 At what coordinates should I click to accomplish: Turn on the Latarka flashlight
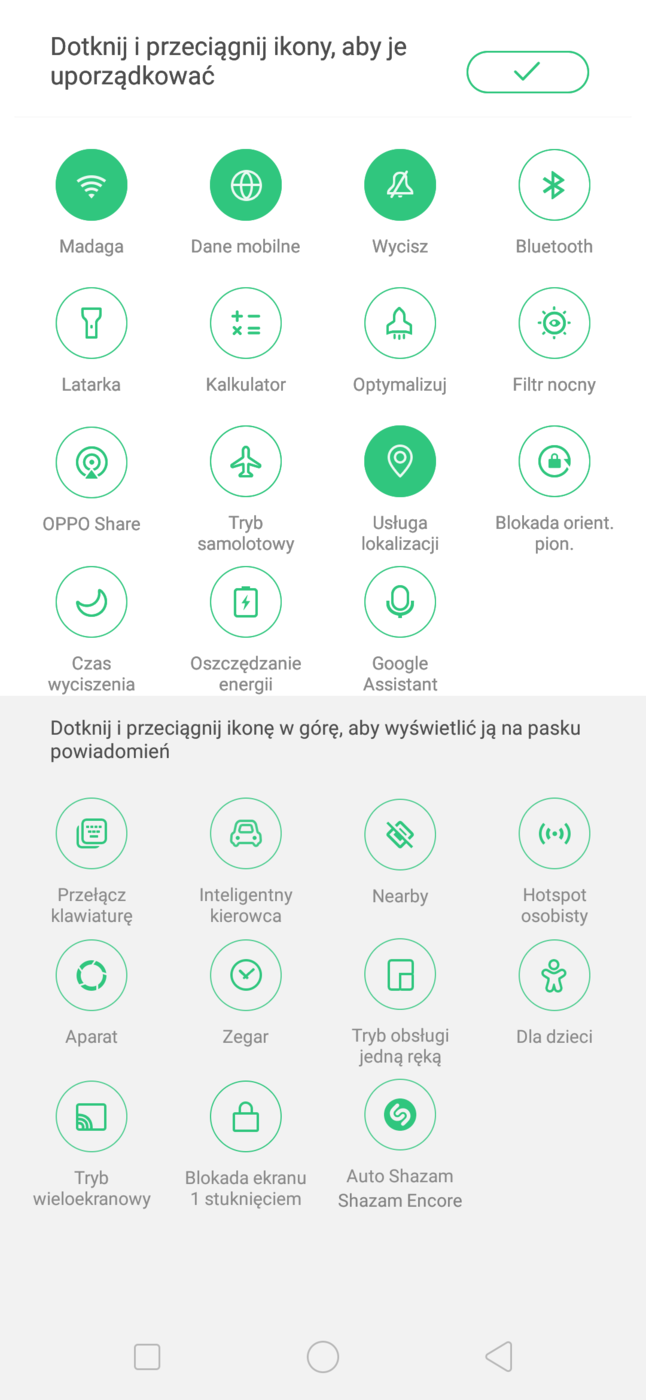(x=91, y=323)
